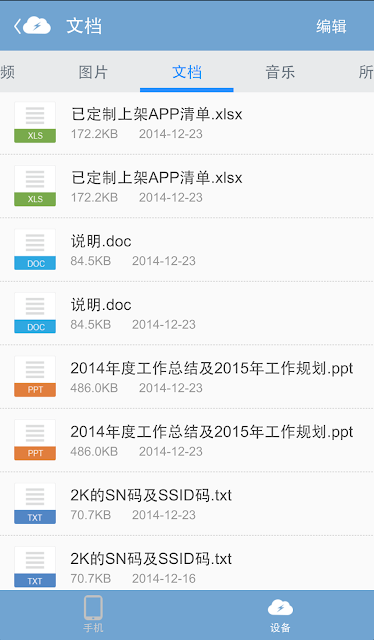Select the 文档 tab
This screenshot has height=640, width=374.
pos(187,72)
